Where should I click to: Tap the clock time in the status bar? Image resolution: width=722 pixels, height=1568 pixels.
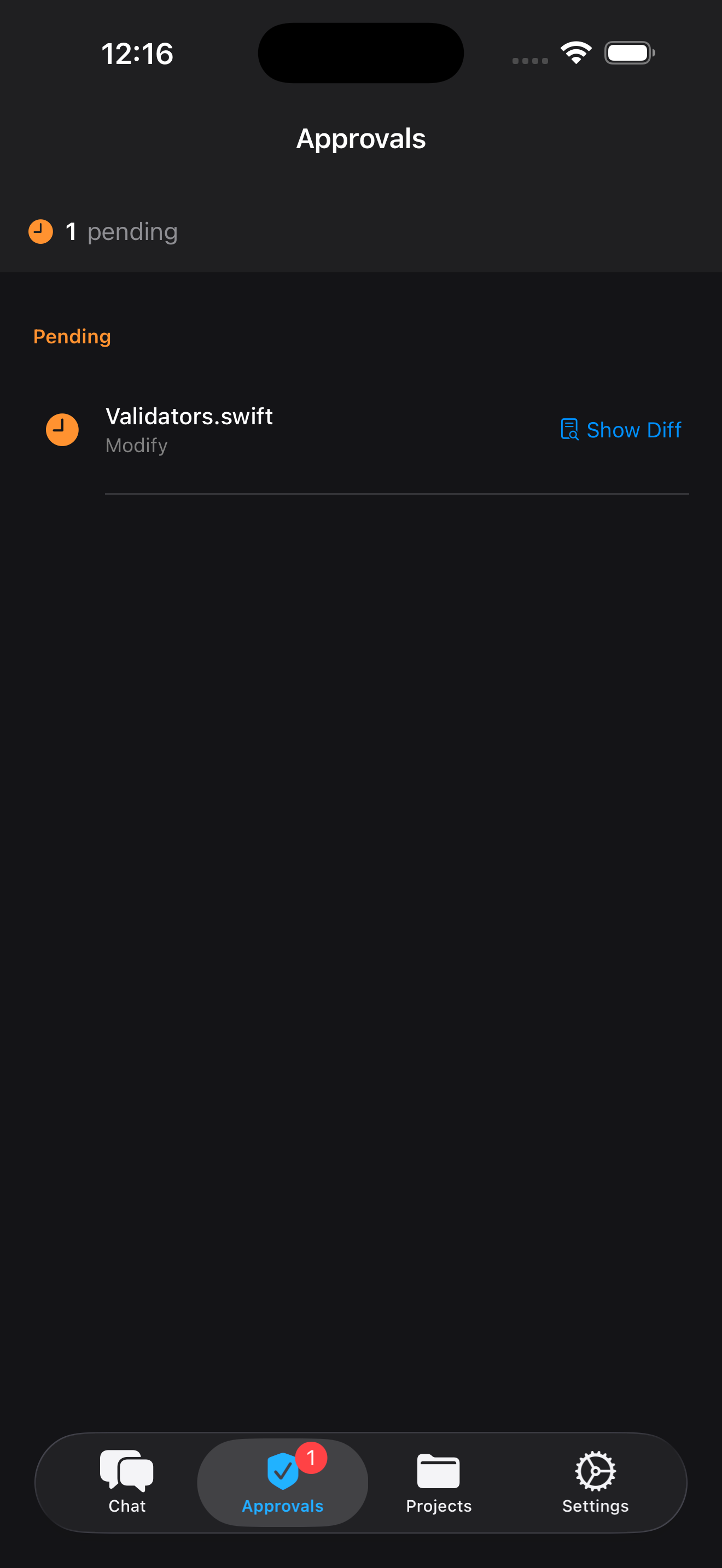tap(137, 54)
